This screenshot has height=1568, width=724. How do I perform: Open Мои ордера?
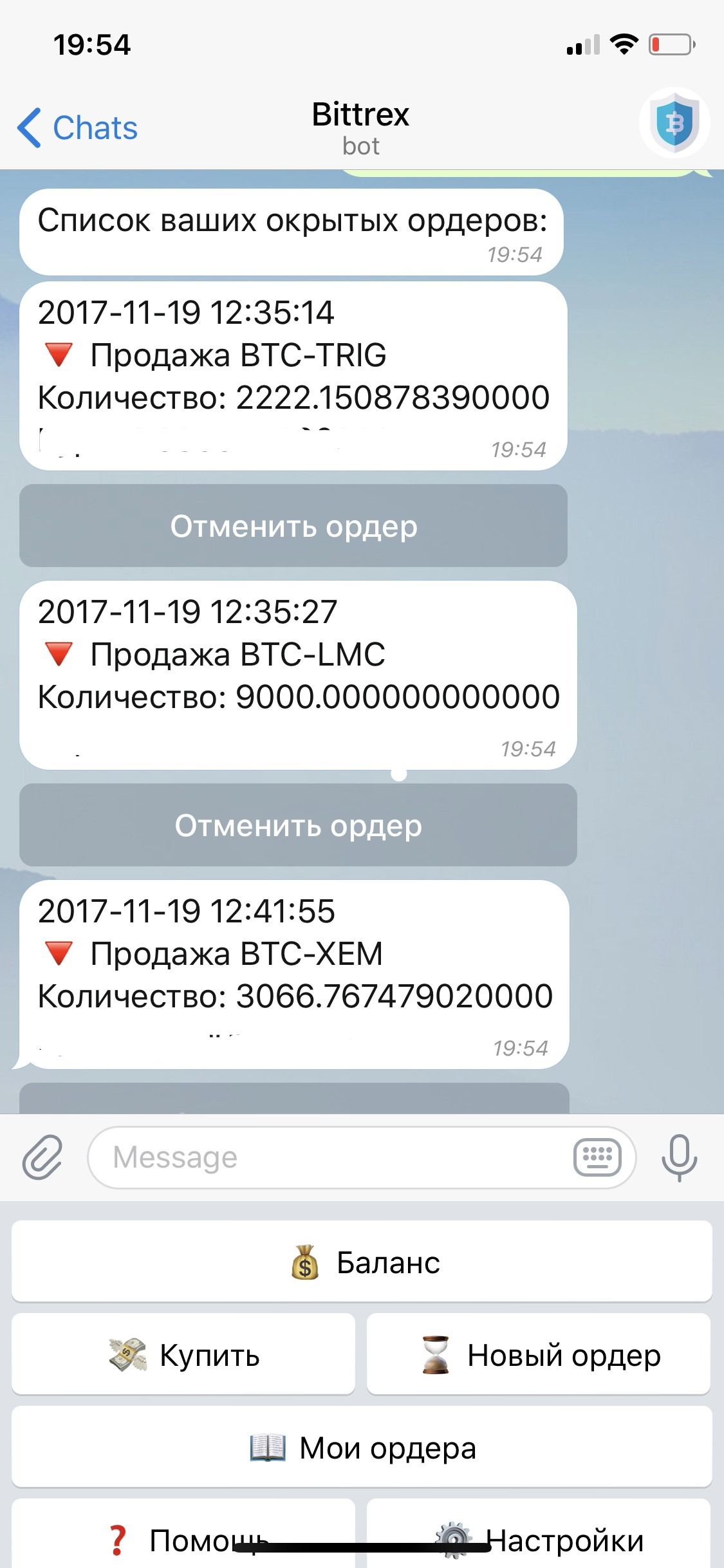click(x=362, y=1447)
